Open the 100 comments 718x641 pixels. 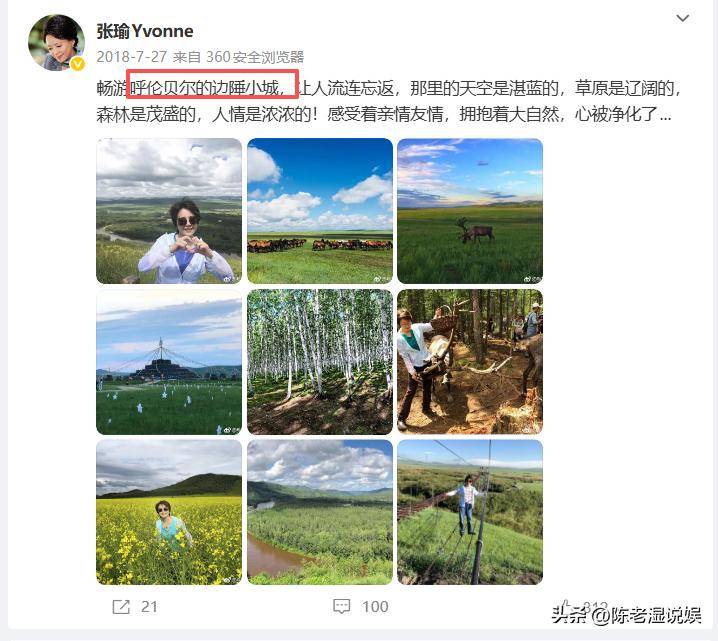(x=361, y=607)
